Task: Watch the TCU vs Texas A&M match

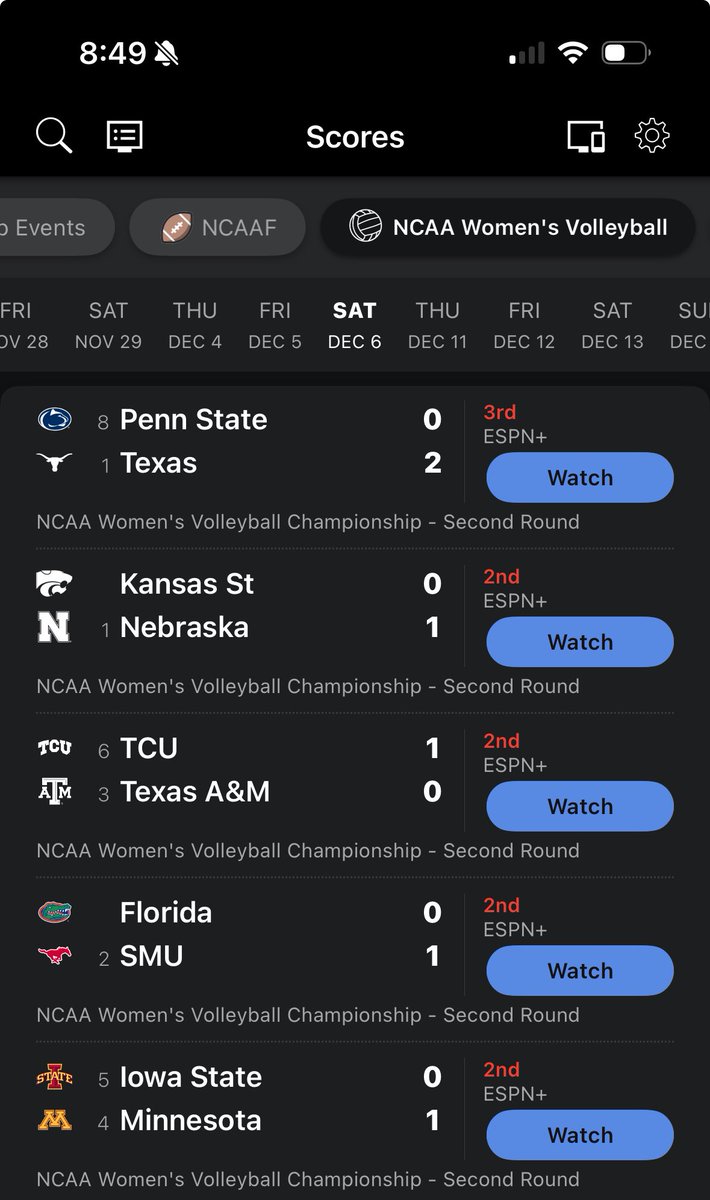Action: coord(580,806)
